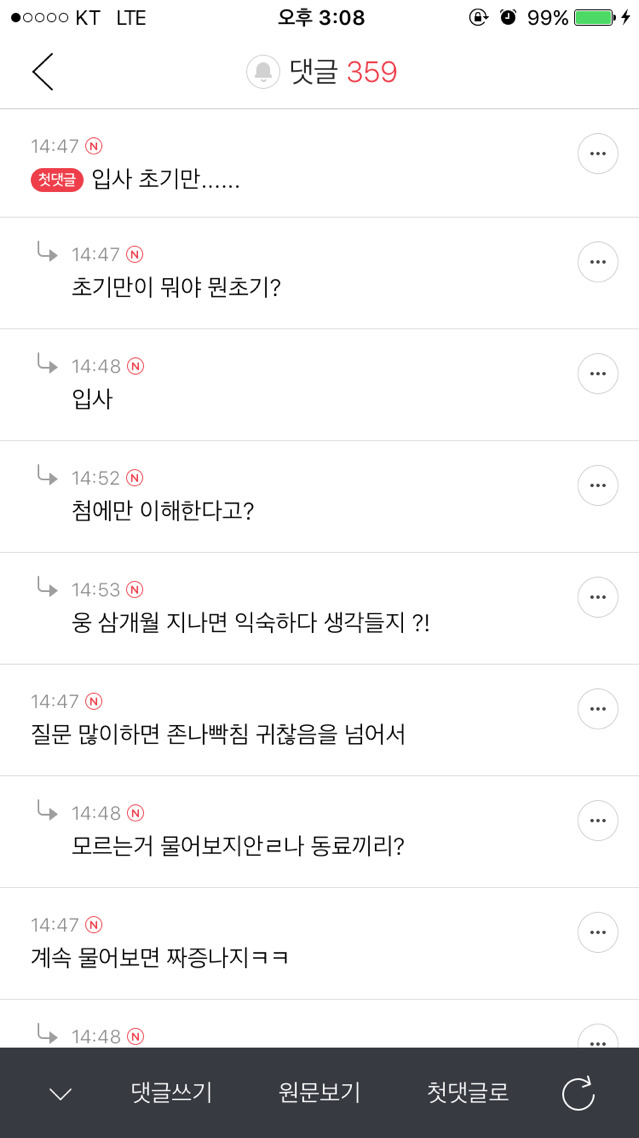Open more options for reply '초기만이 뭐야 뭔초기?'

(598, 262)
